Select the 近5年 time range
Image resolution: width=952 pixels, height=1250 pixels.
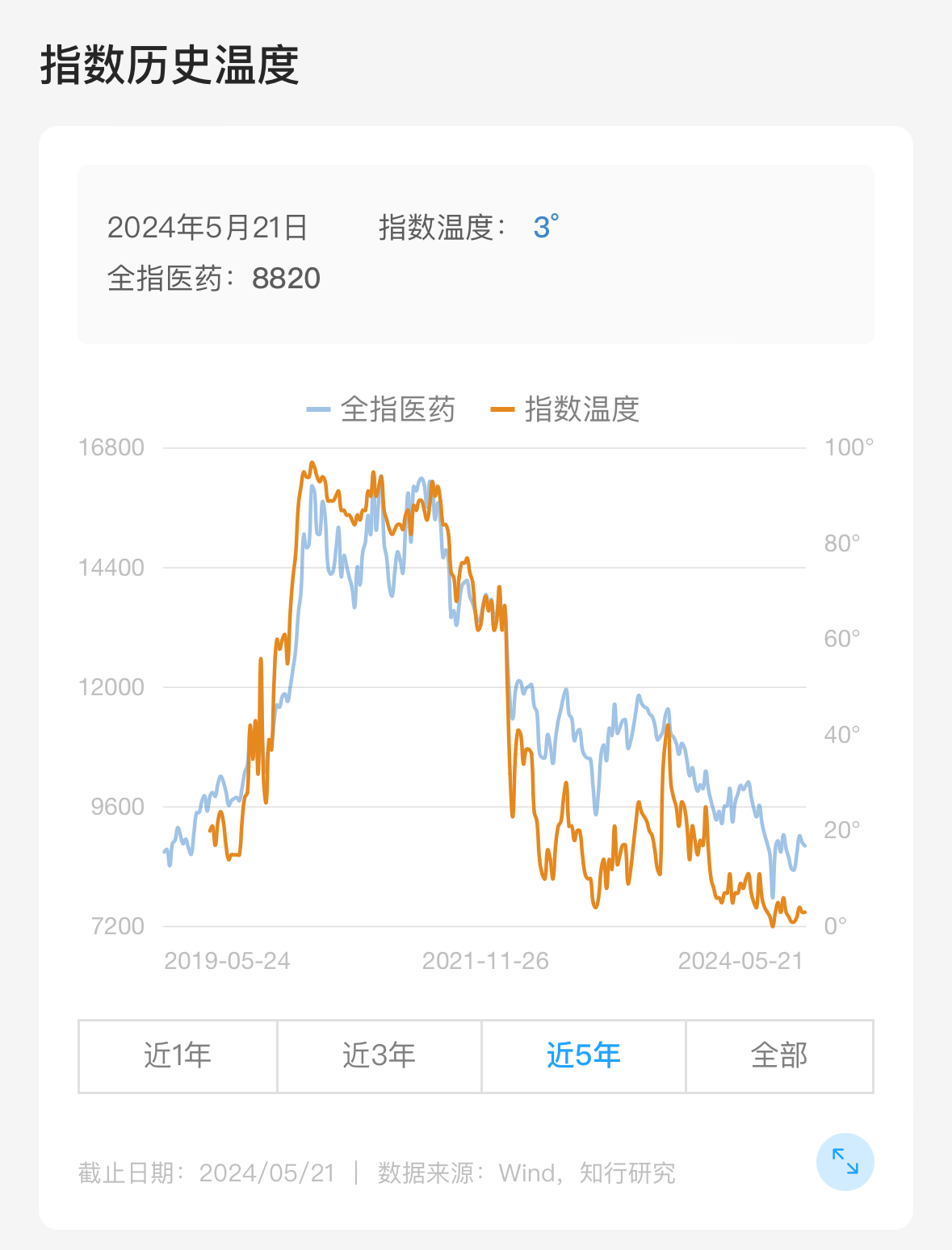pos(583,1055)
